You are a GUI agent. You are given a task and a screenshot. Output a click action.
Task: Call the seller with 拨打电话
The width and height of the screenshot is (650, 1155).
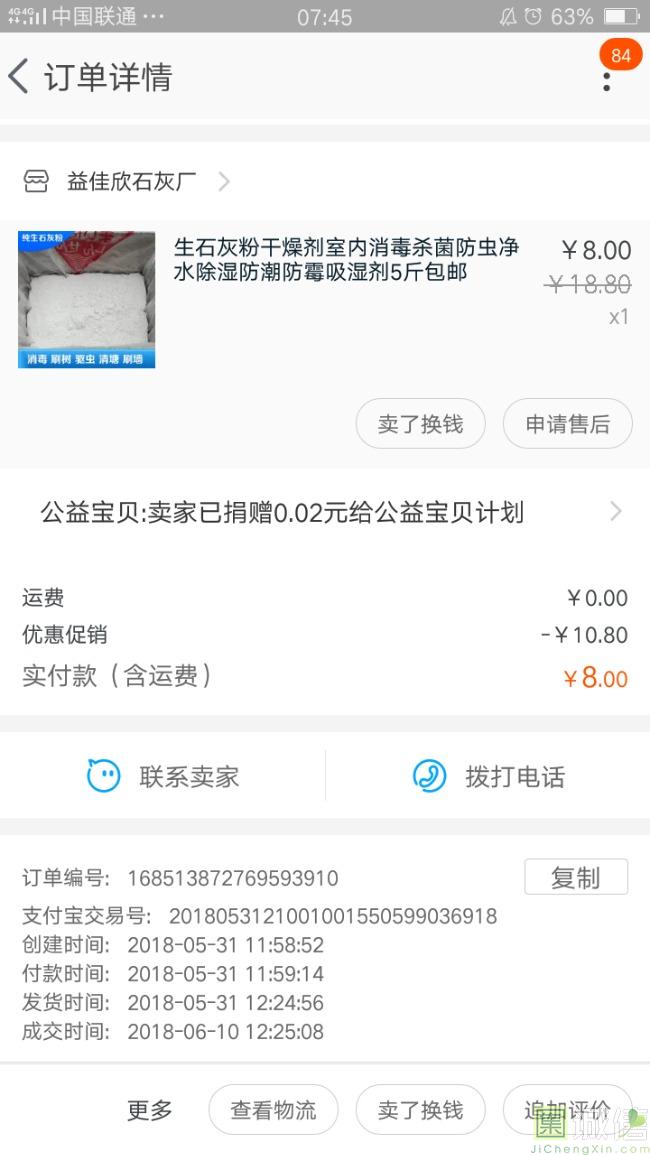click(488, 776)
